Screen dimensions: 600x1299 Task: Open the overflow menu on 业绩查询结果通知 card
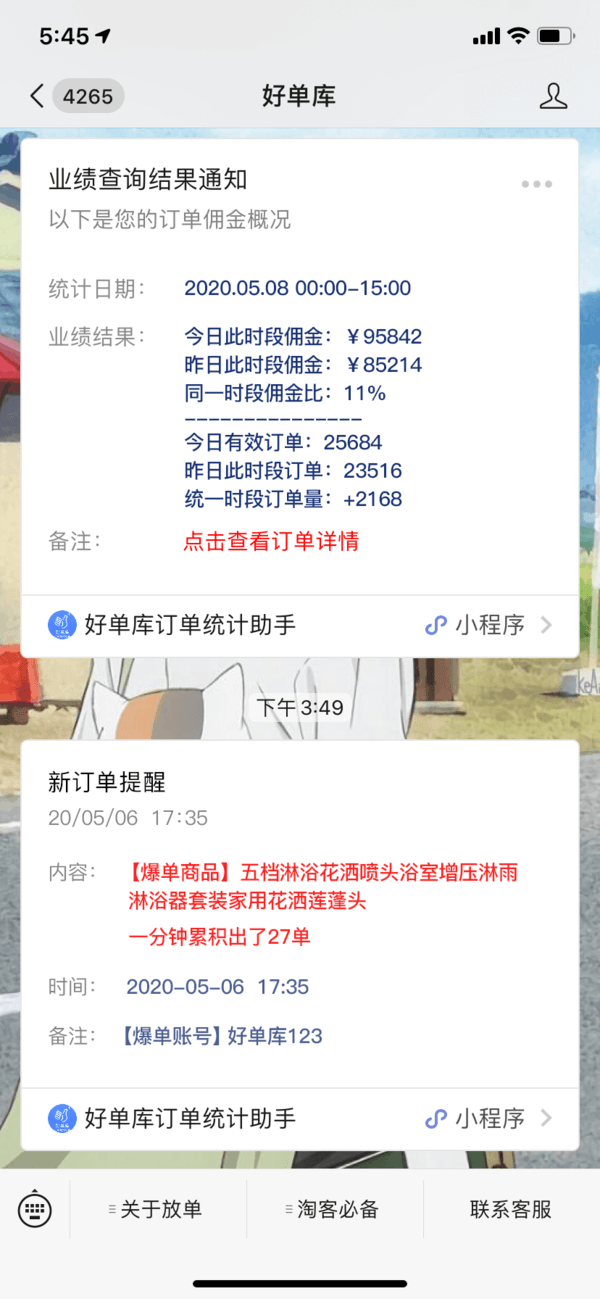pyautogui.click(x=536, y=184)
